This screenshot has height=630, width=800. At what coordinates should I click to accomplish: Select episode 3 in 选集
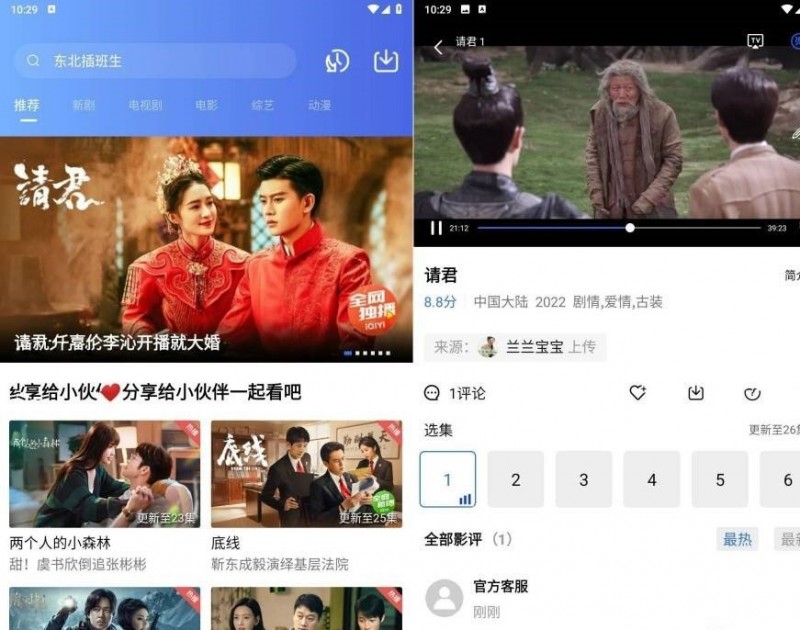[584, 479]
